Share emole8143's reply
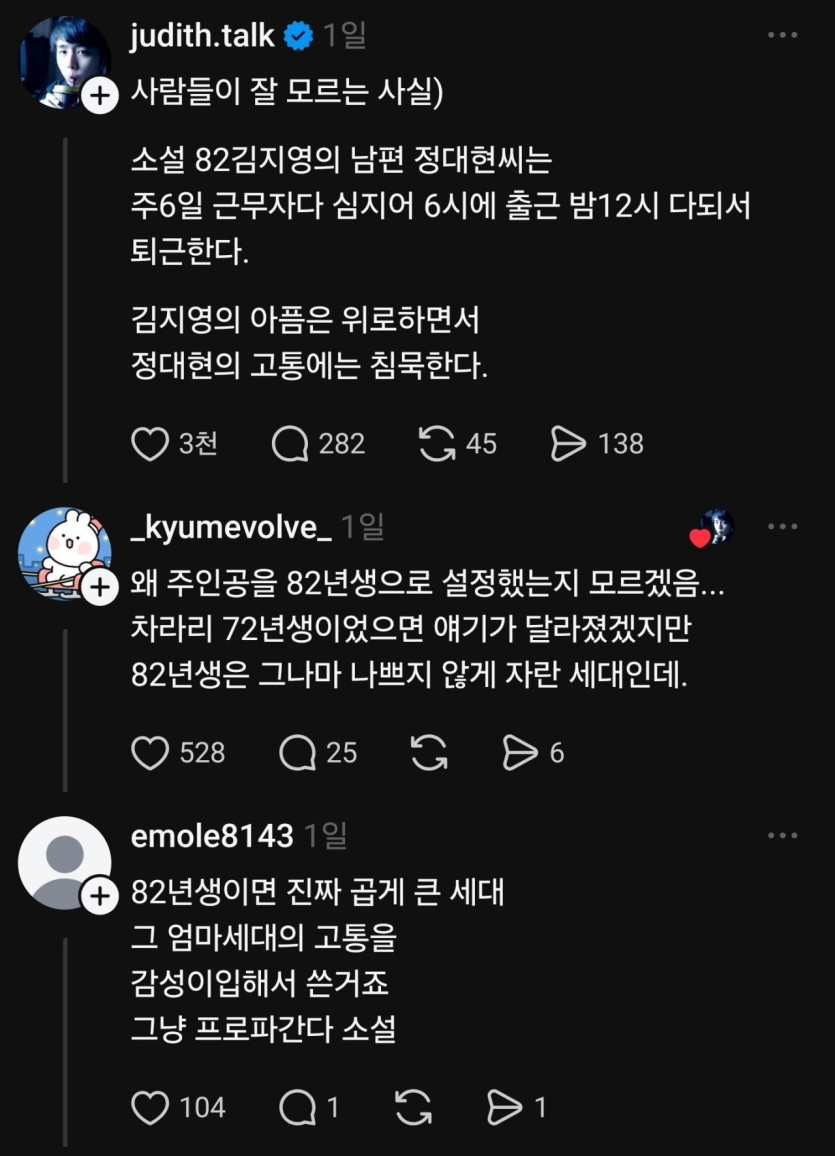Screen dimensions: 835x1156 coord(504,1107)
